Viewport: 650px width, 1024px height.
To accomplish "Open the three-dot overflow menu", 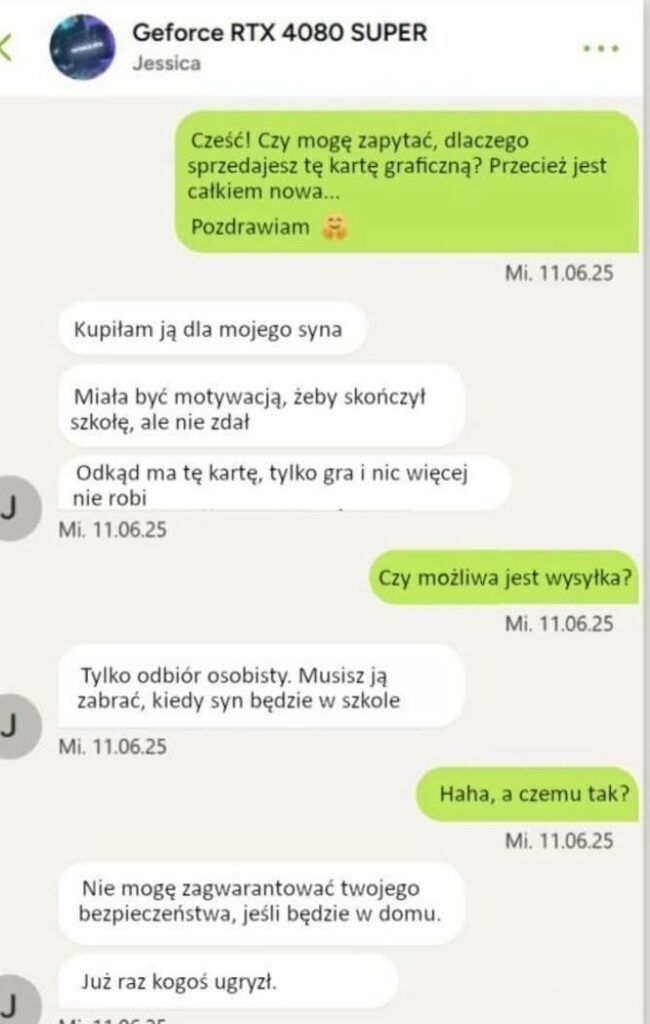I will tap(601, 48).
